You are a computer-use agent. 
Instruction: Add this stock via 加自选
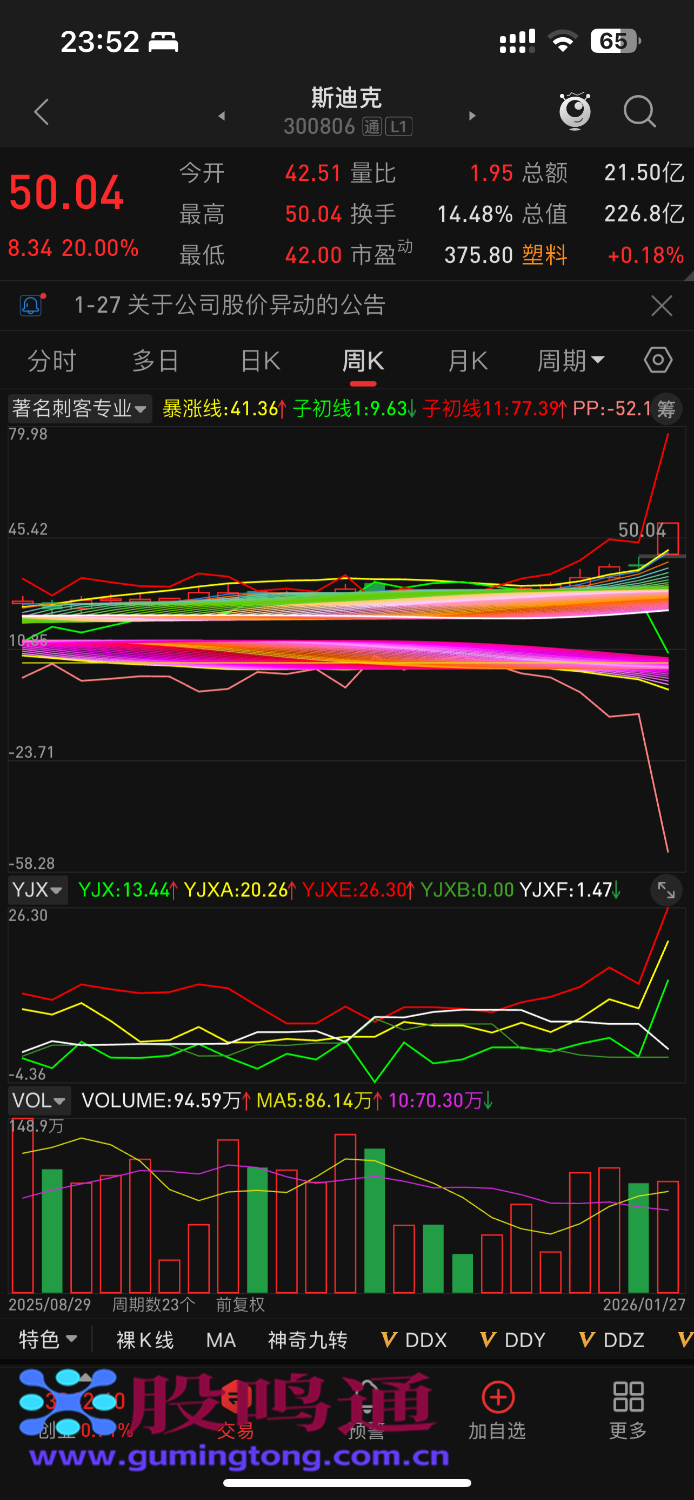click(497, 1411)
